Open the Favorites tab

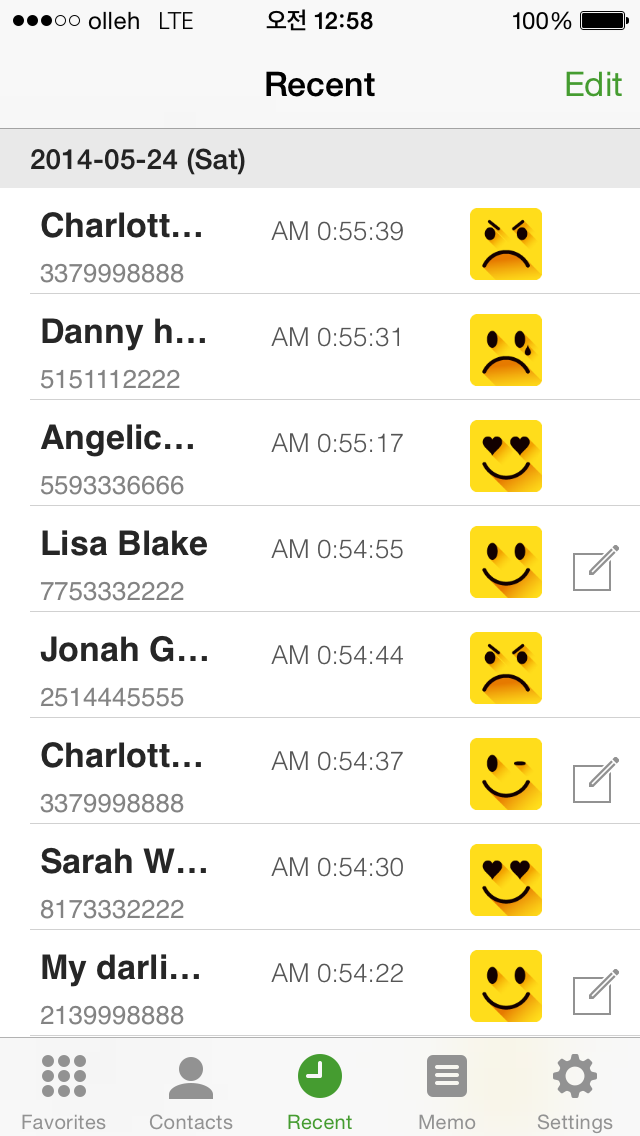click(63, 1091)
